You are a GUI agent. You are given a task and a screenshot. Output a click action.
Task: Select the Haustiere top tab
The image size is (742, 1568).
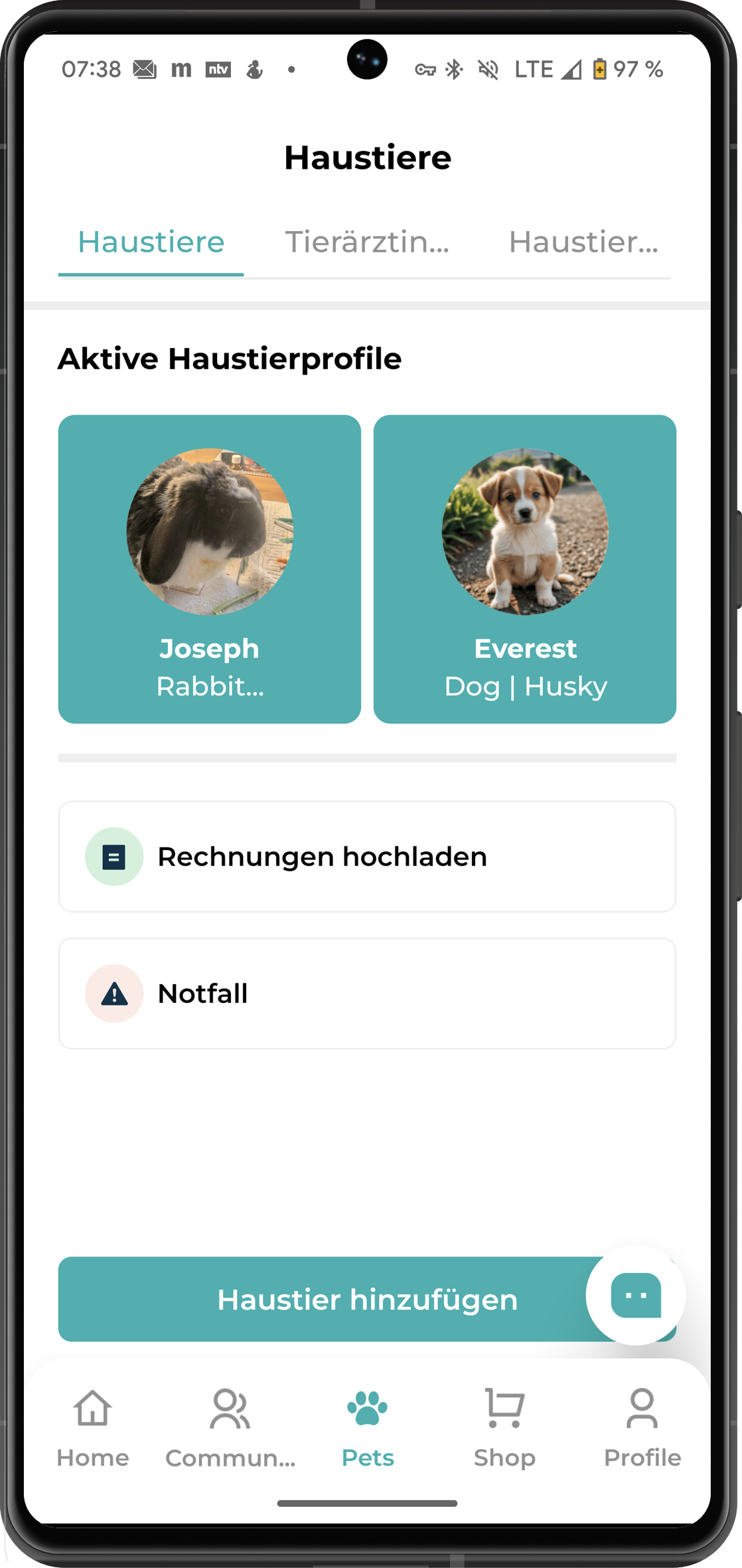click(151, 242)
